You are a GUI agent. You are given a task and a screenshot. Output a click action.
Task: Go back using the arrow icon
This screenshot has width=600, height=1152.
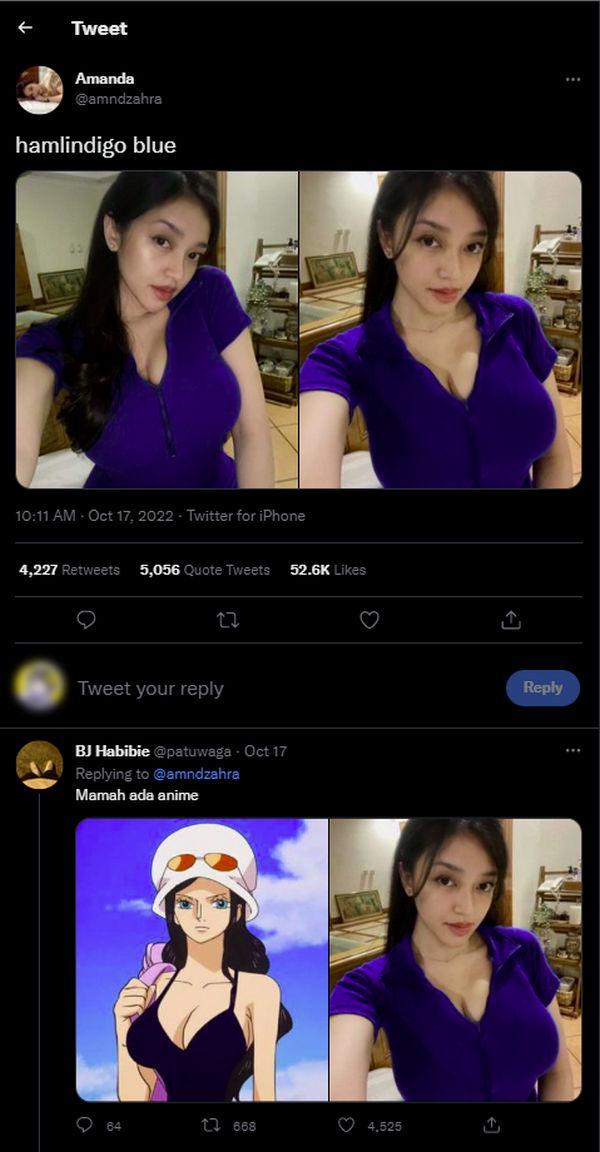pyautogui.click(x=25, y=28)
